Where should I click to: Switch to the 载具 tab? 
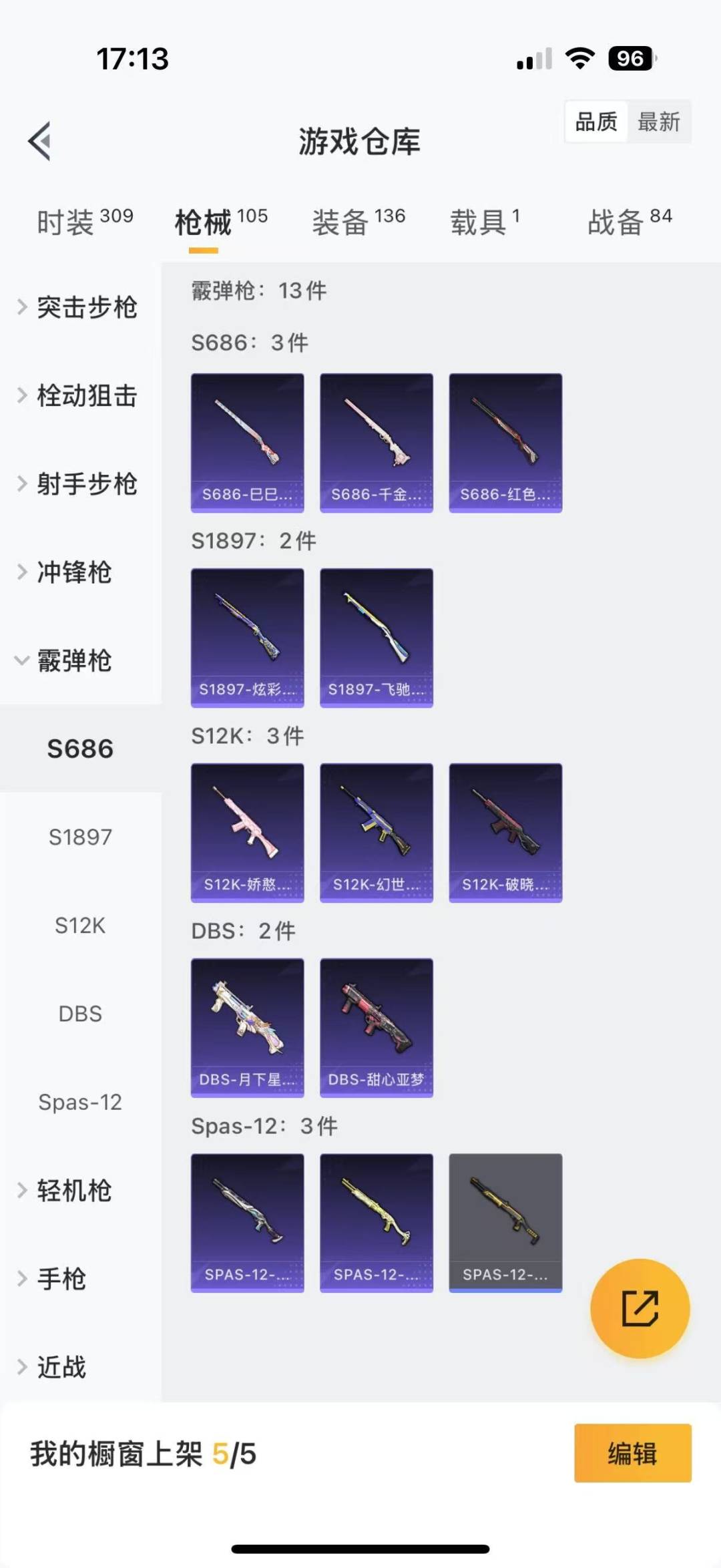[x=484, y=222]
